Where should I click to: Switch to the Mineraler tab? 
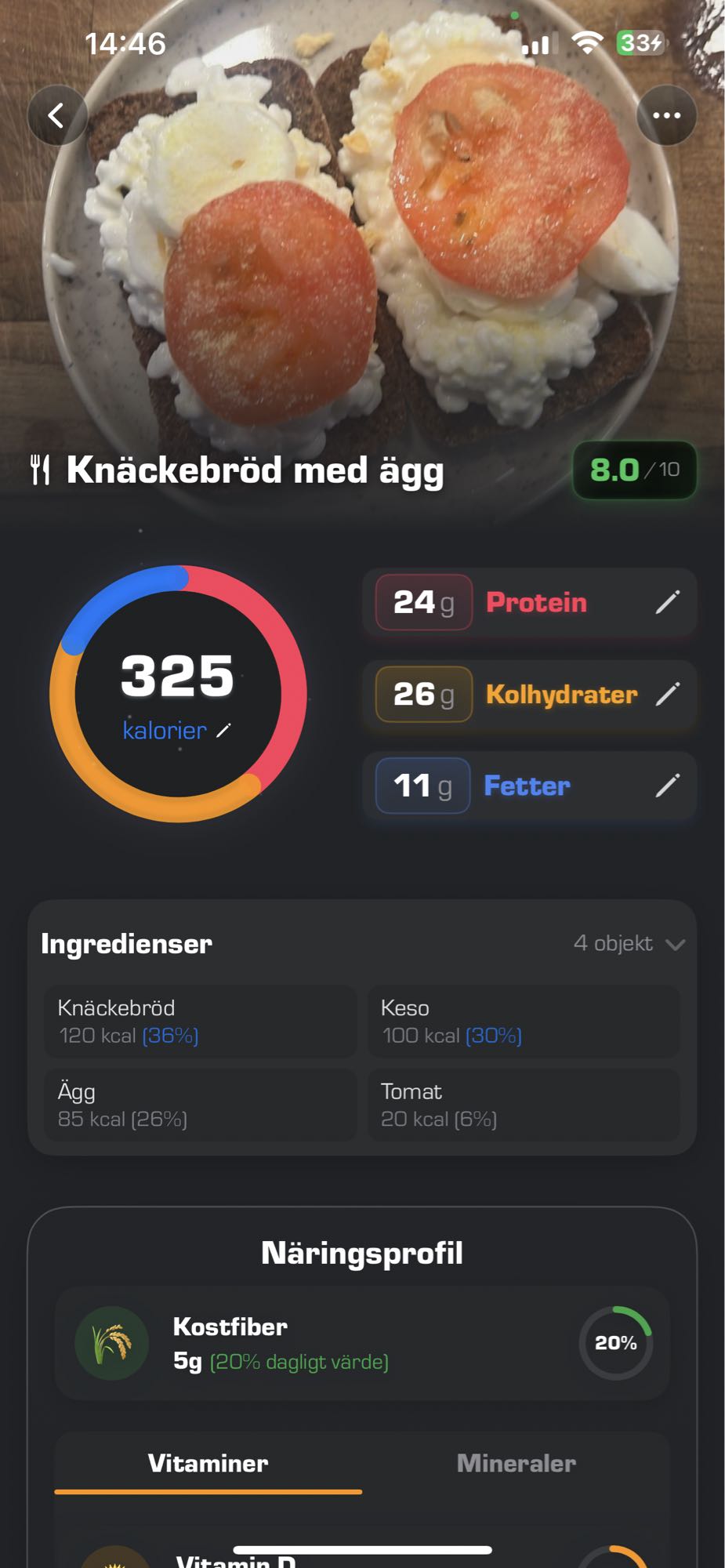tap(516, 1463)
